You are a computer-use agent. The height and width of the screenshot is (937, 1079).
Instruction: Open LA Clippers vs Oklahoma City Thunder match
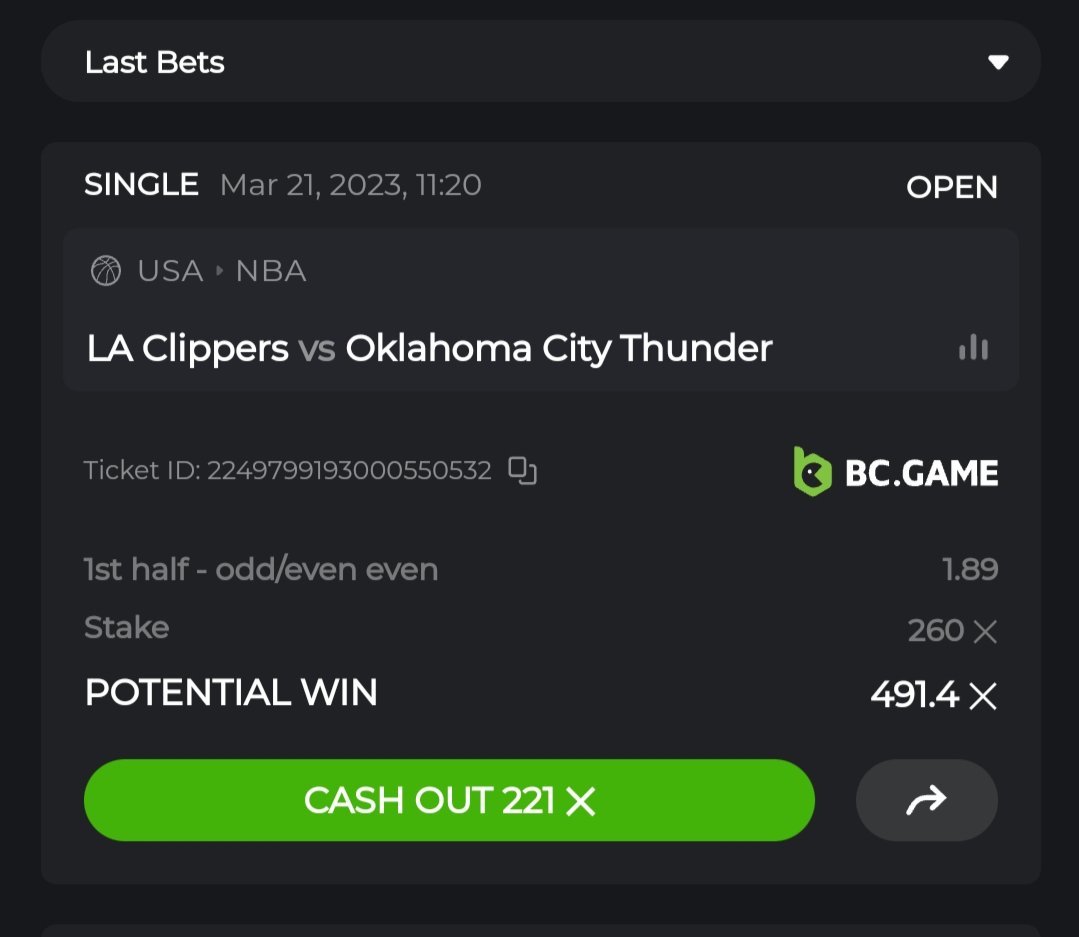[430, 348]
